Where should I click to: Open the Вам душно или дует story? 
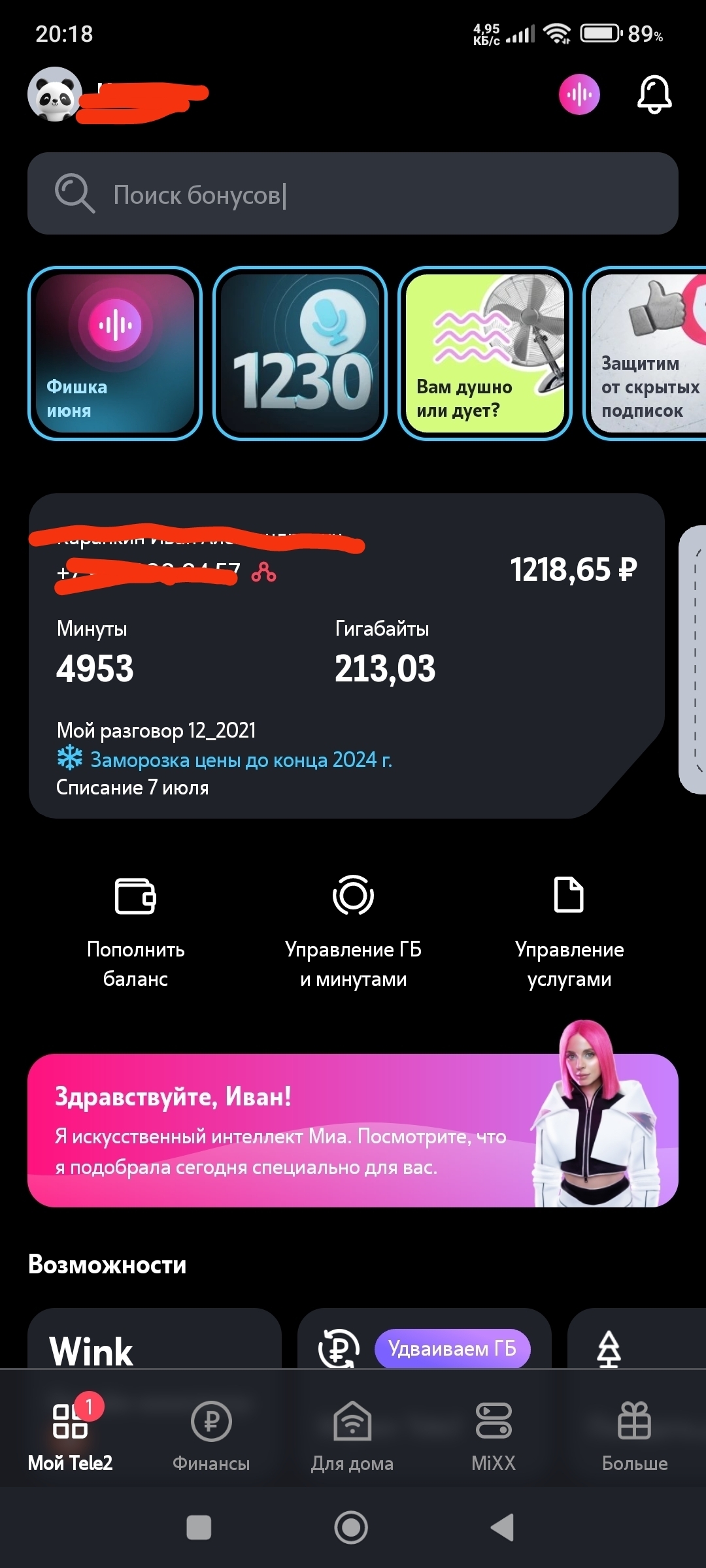[485, 353]
